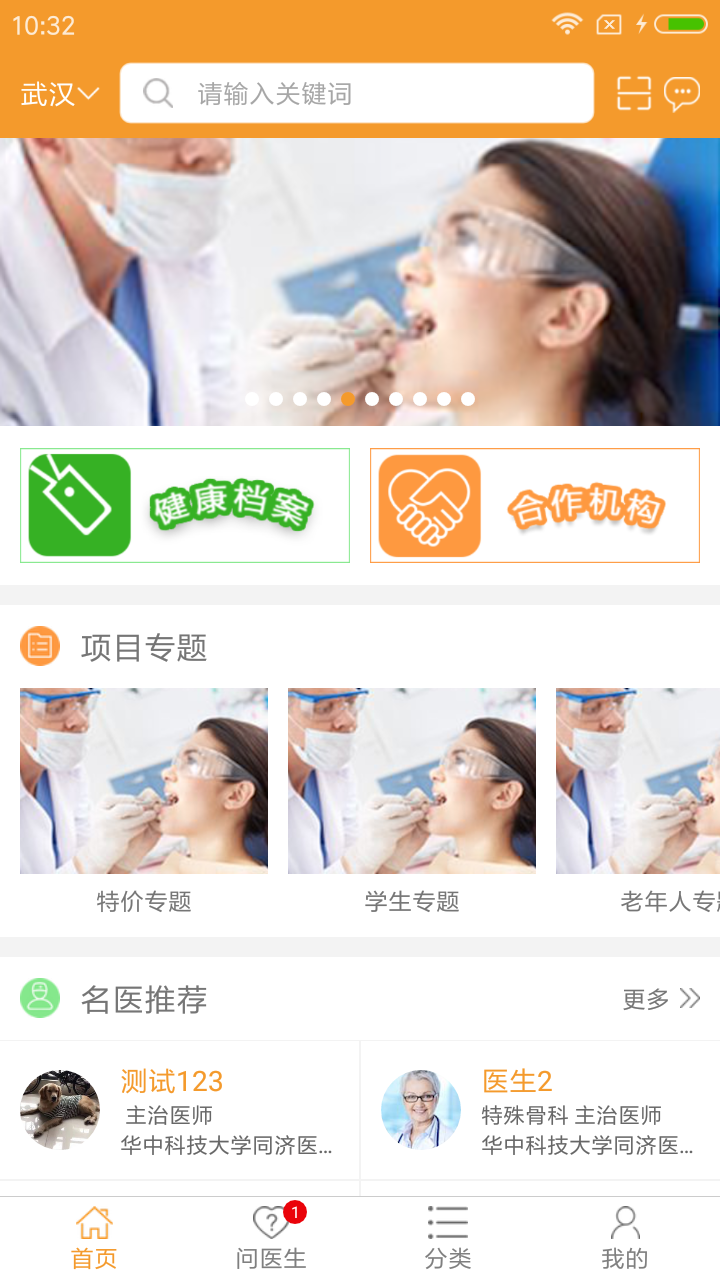Tap the 请输入关键词 search box
Image resolution: width=720 pixels, height=1280 pixels.
pos(356,94)
